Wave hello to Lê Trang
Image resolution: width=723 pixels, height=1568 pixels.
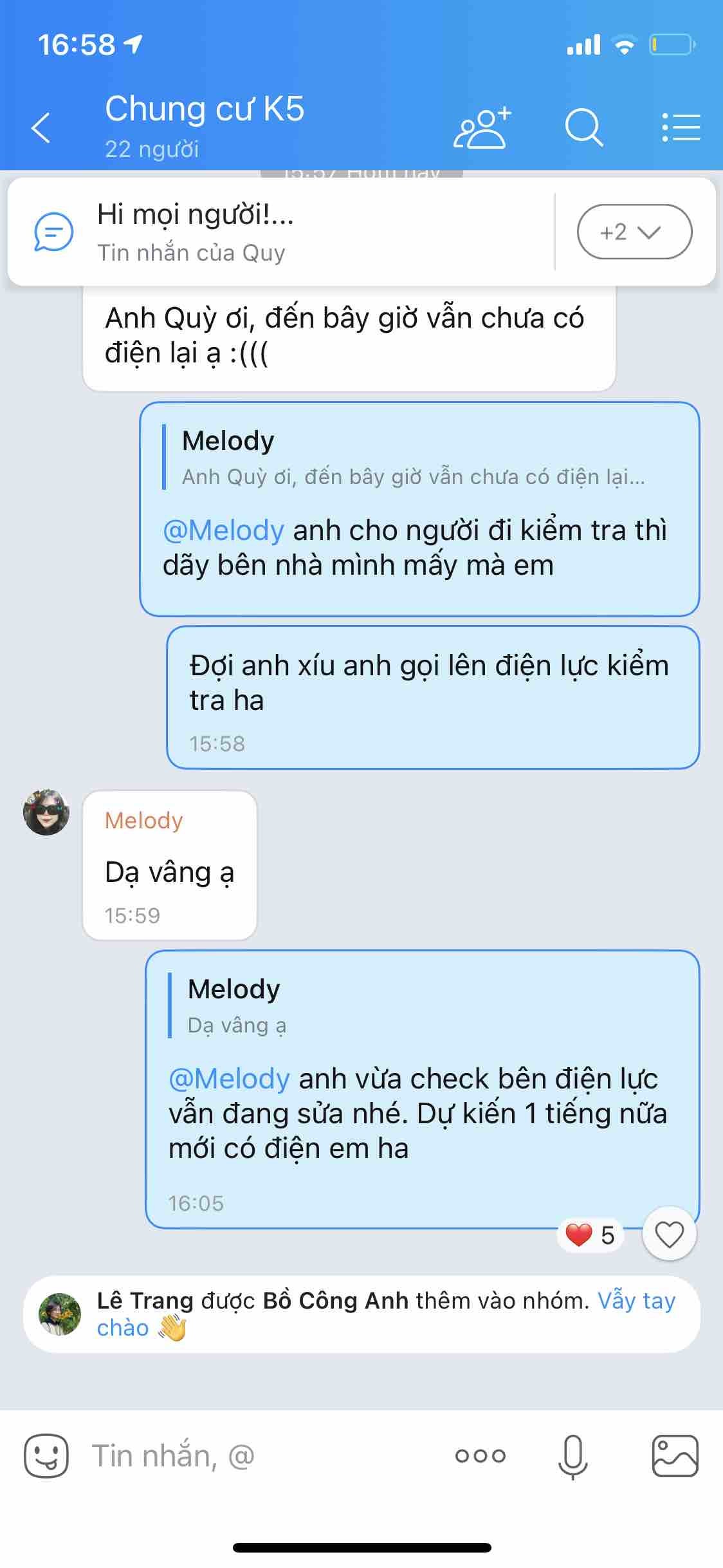(637, 1302)
